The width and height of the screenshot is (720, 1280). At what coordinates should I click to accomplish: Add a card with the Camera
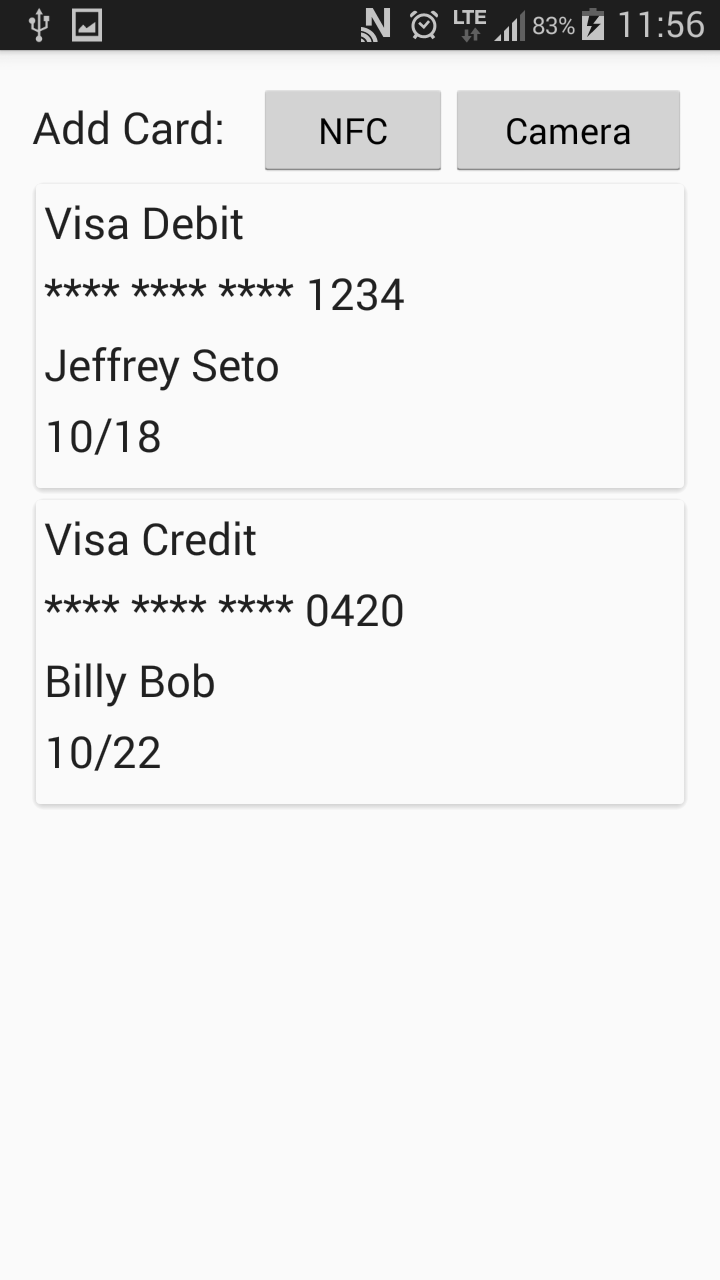pyautogui.click(x=568, y=131)
